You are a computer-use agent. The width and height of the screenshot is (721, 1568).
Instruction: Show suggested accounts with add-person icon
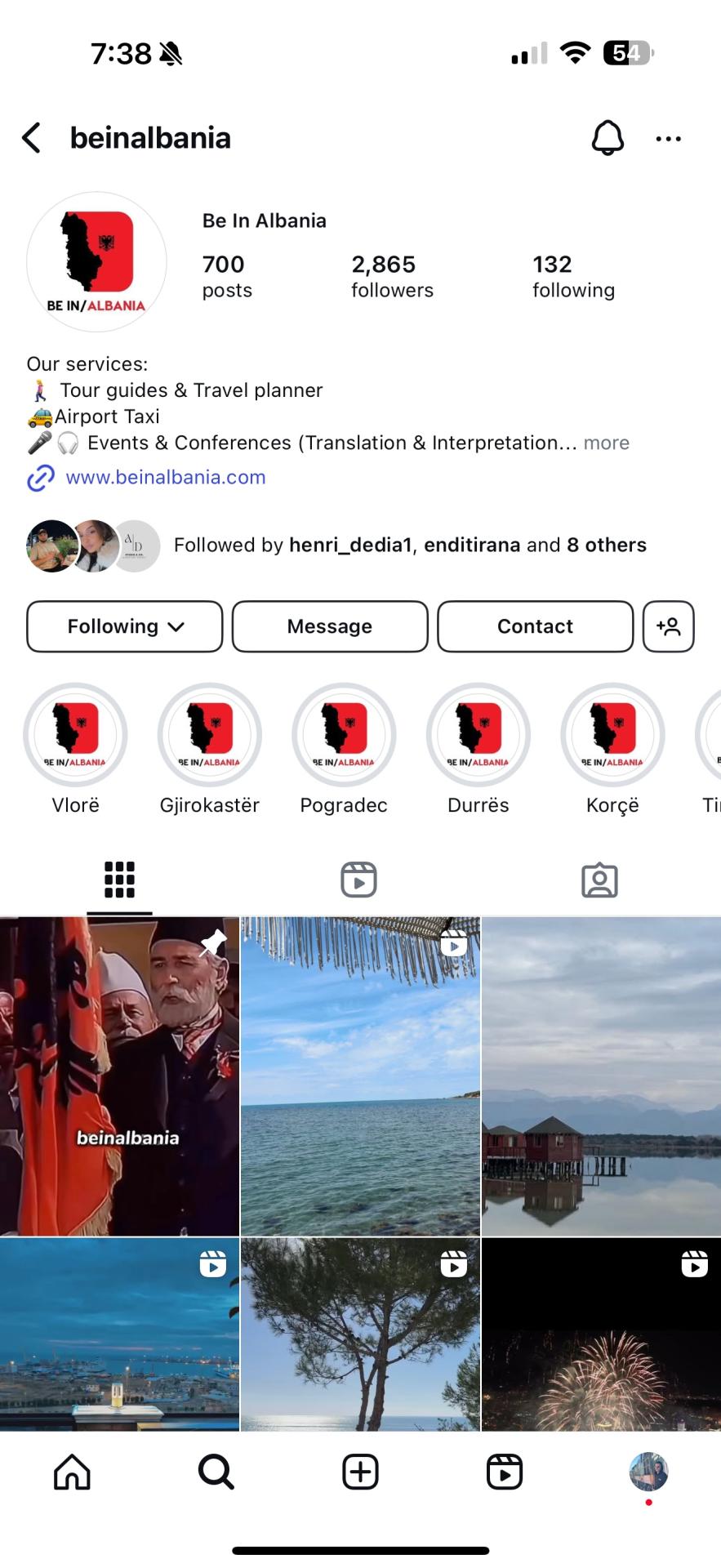668,626
